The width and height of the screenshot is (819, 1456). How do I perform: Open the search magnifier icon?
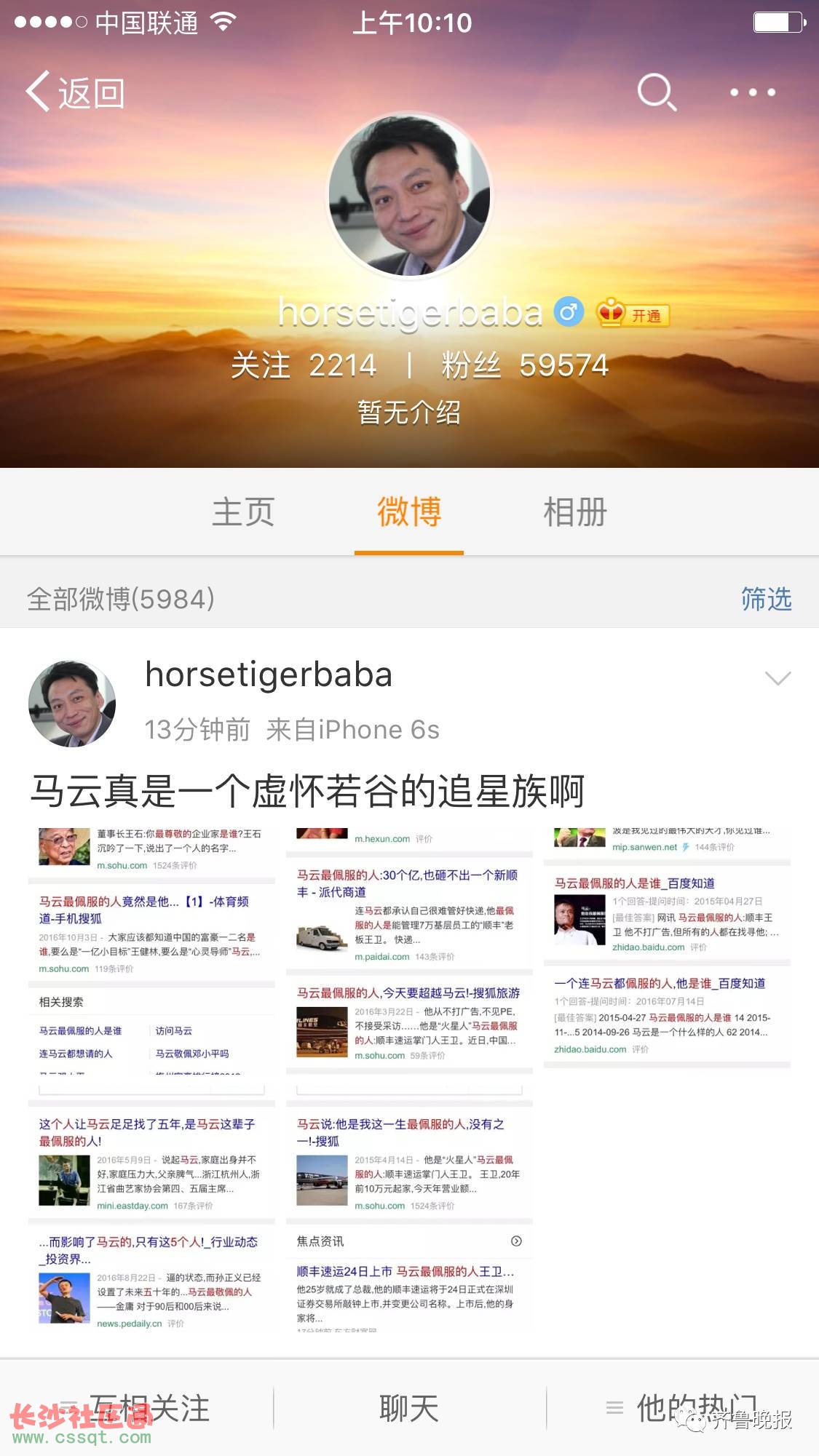click(x=656, y=92)
